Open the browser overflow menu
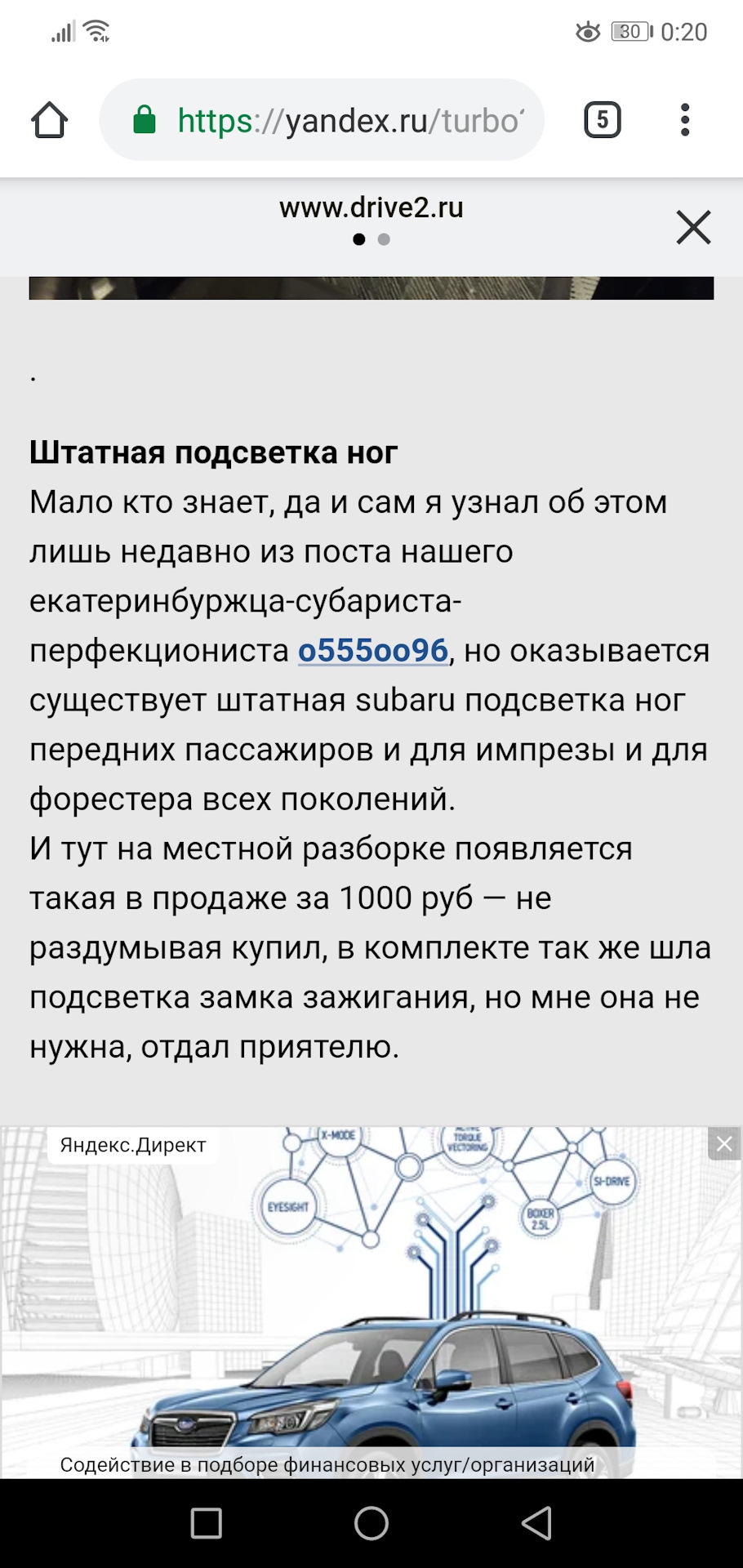Viewport: 743px width, 1568px height. 685,120
